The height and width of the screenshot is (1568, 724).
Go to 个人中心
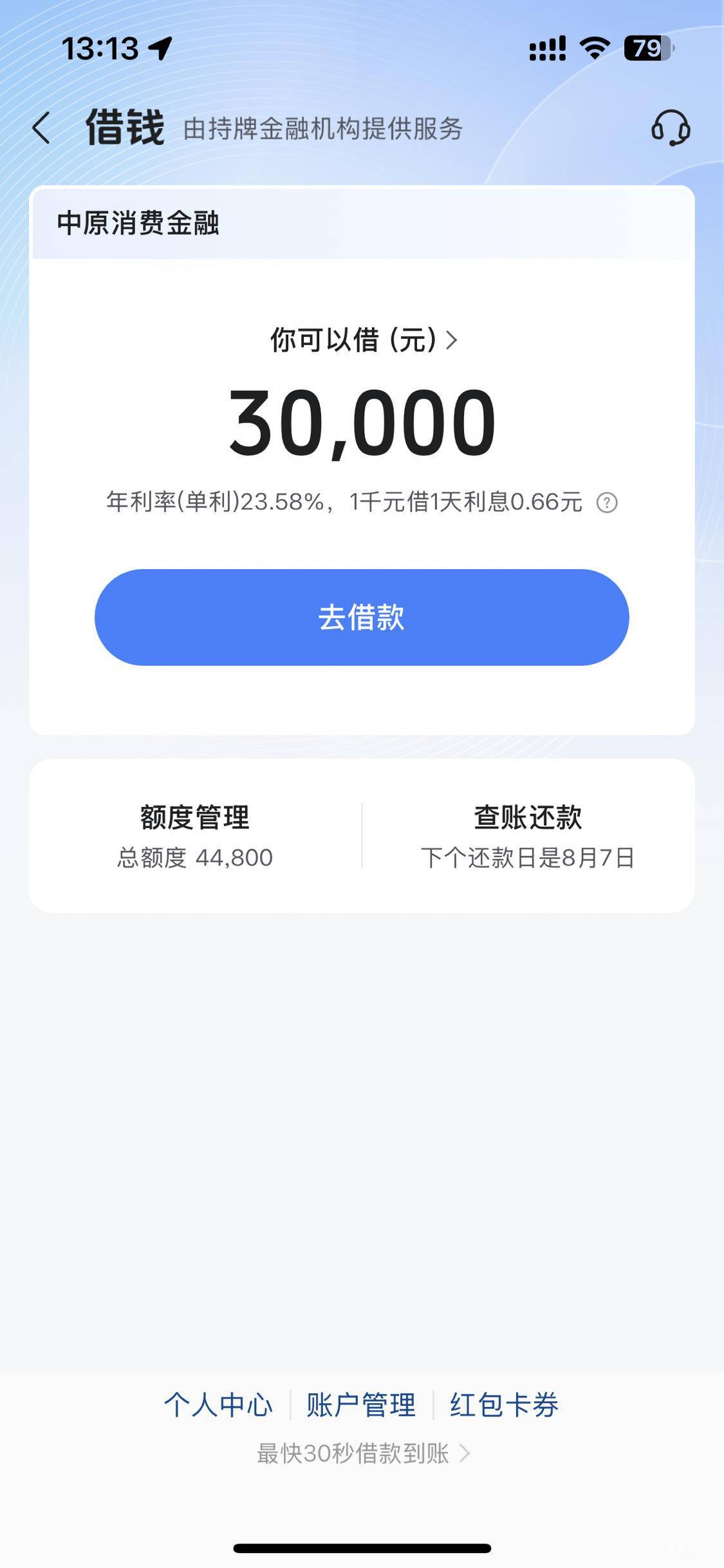pyautogui.click(x=219, y=1404)
